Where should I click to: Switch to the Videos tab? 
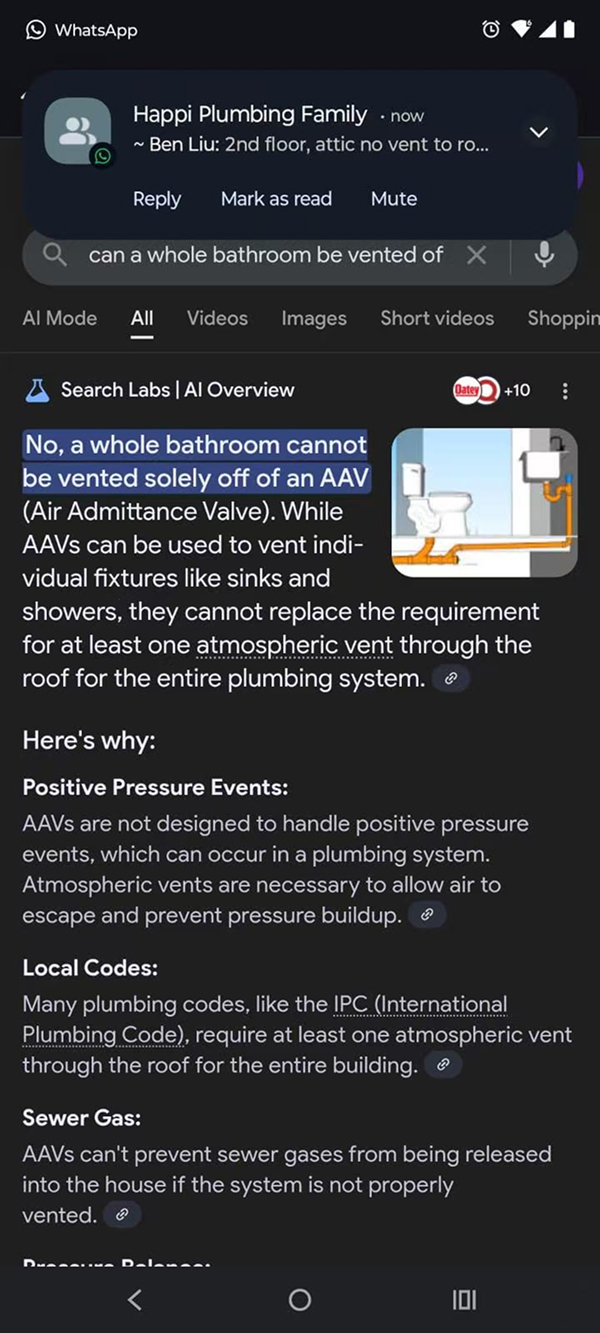click(217, 318)
